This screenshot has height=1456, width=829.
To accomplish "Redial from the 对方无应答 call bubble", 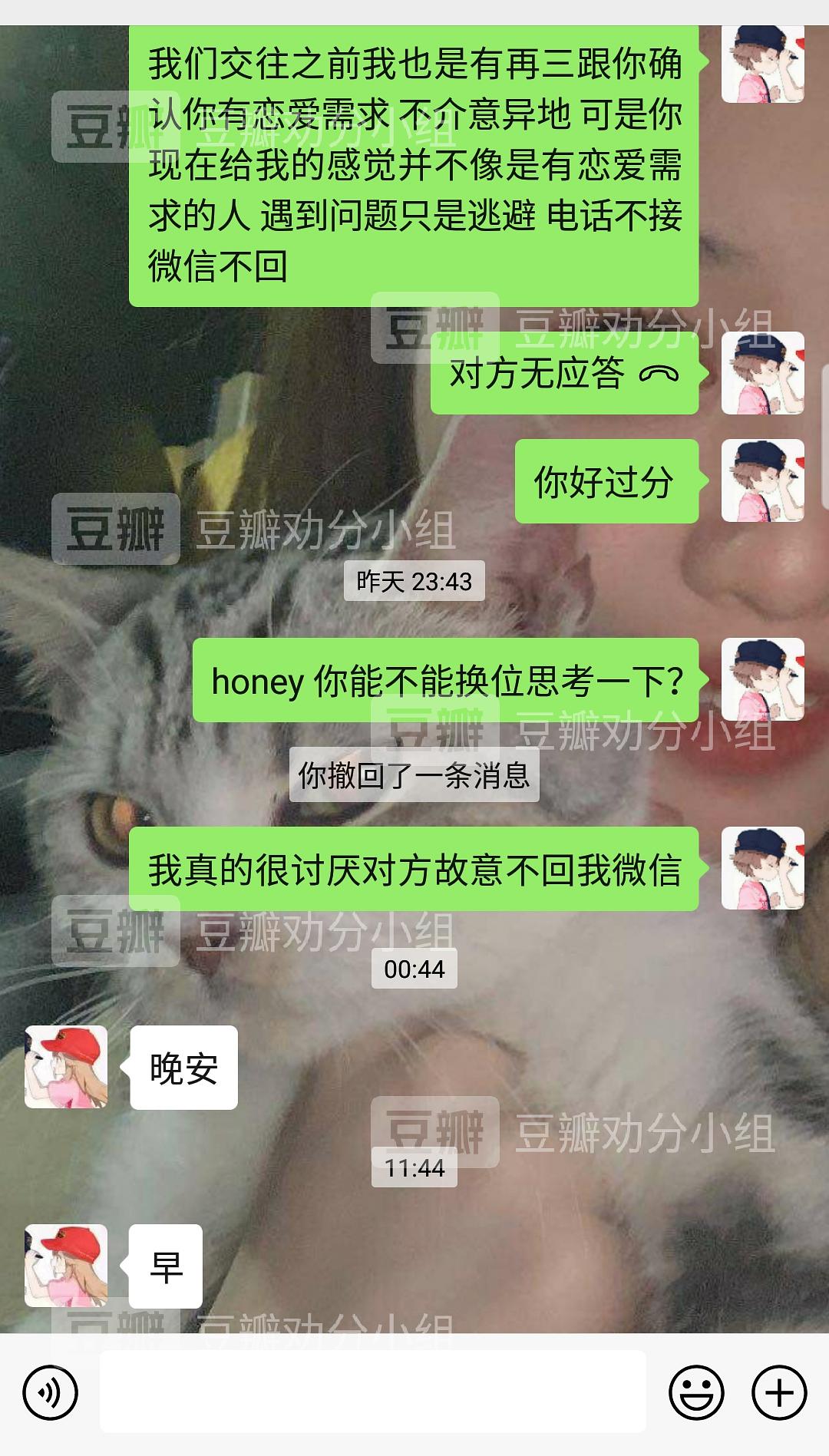I will [x=564, y=374].
